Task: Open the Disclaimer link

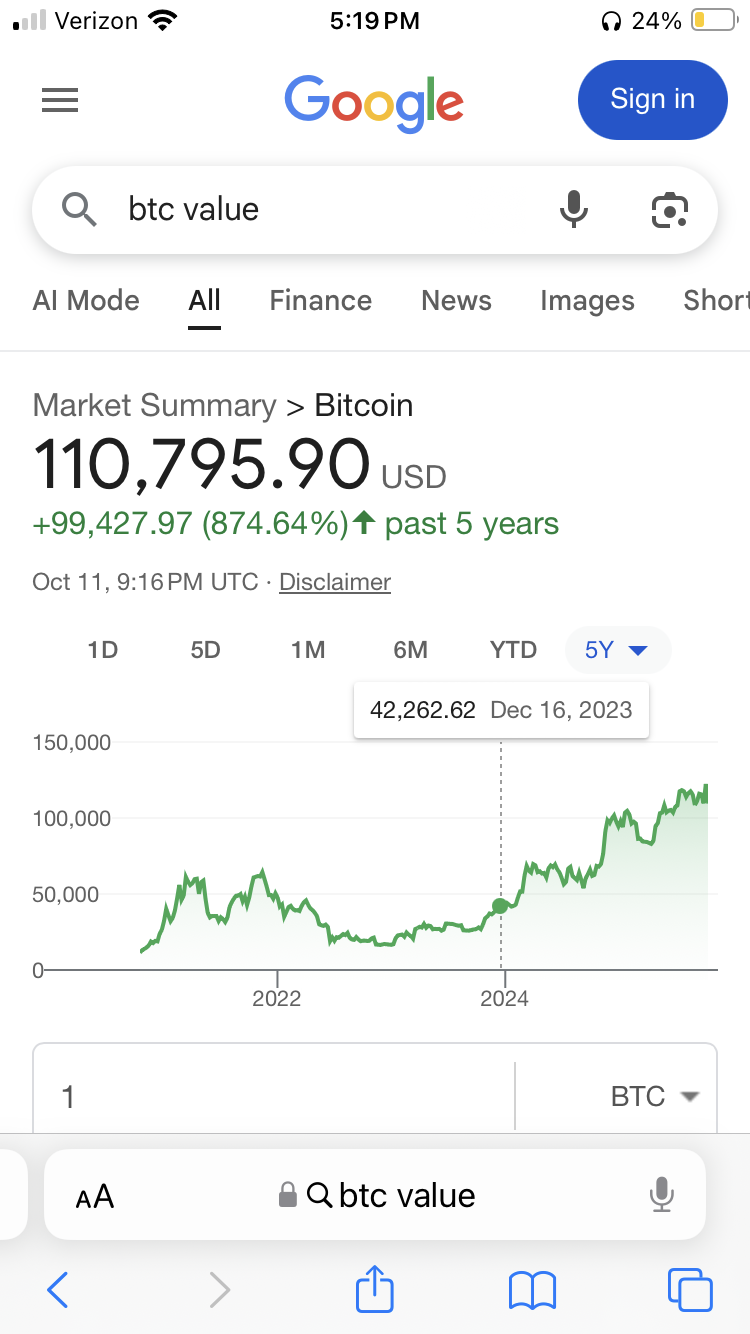Action: click(335, 582)
